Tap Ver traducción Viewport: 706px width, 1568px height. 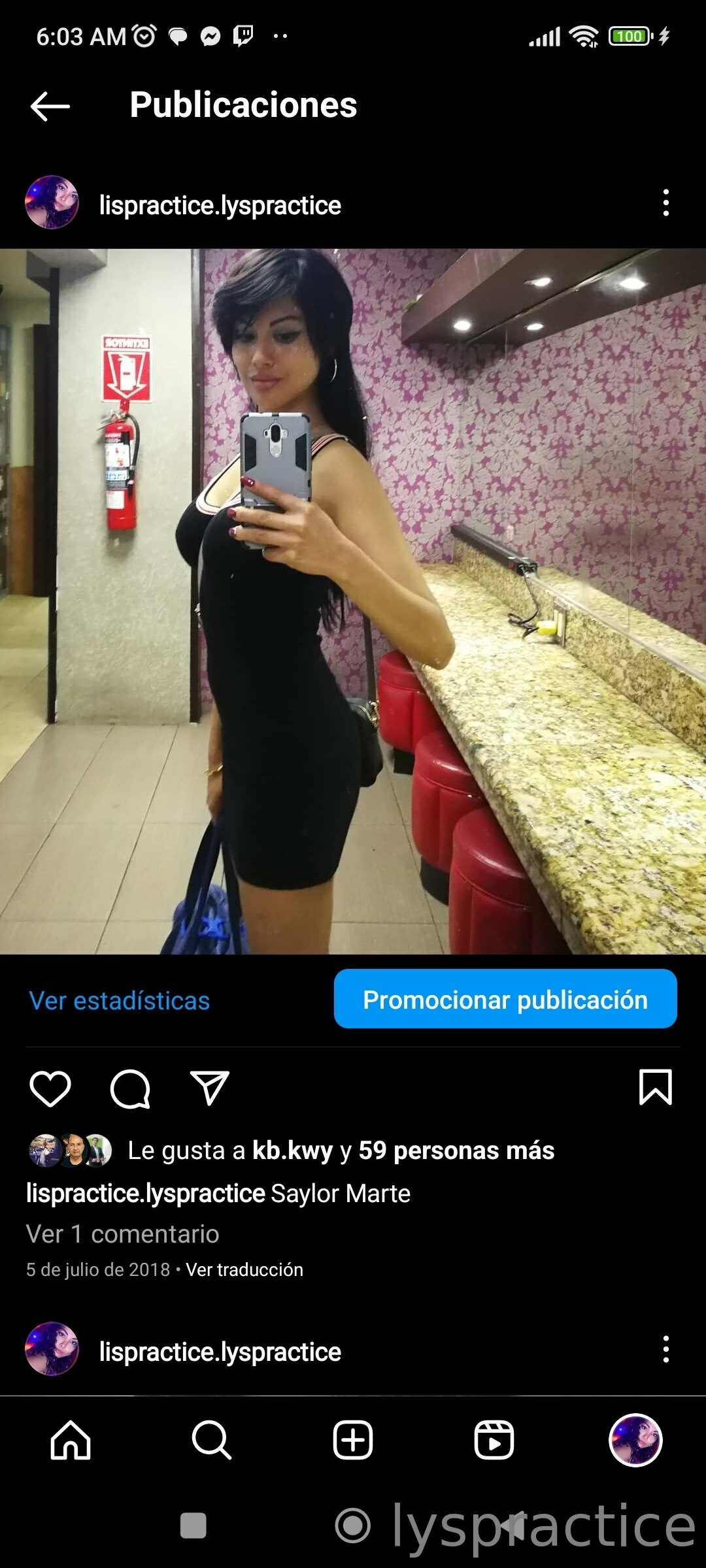pyautogui.click(x=244, y=1269)
